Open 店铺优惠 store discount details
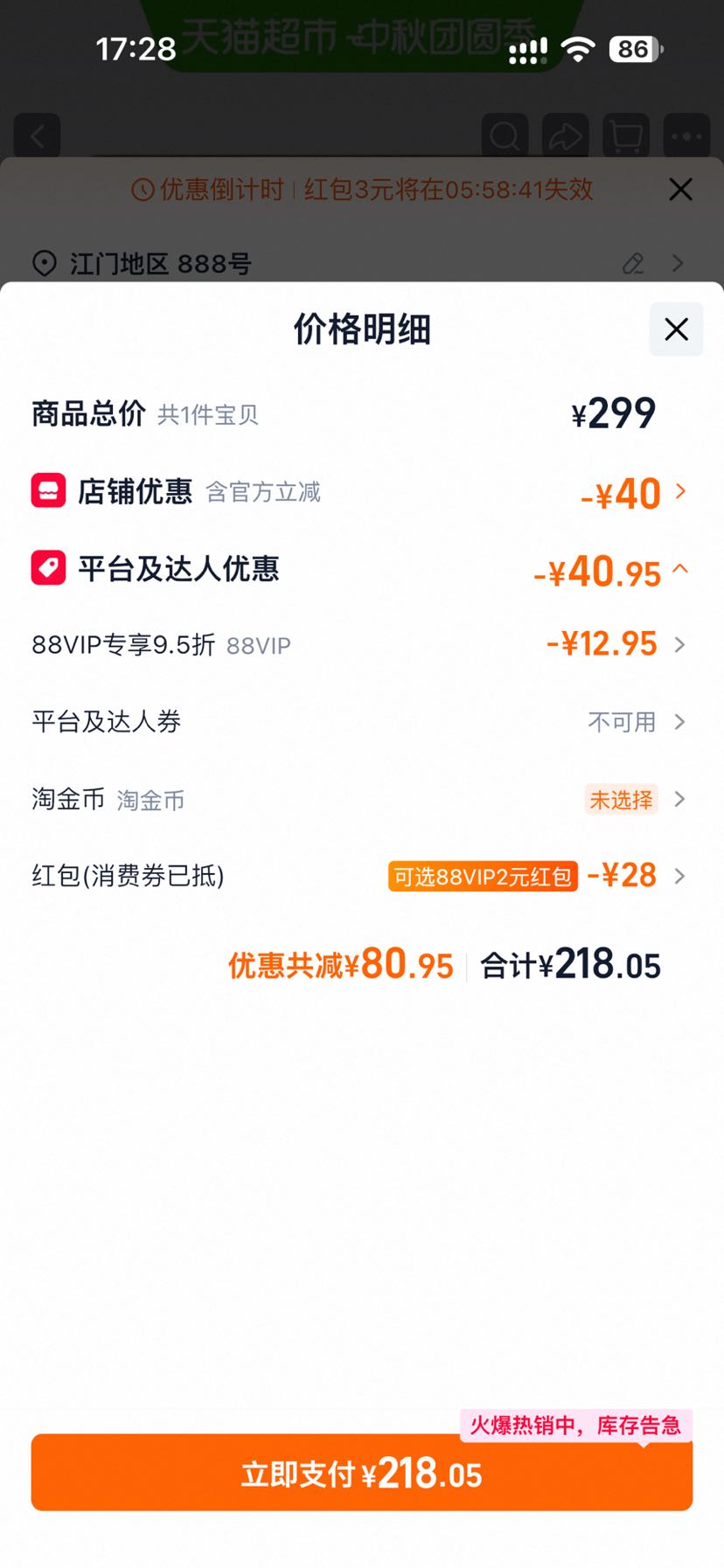 [x=360, y=492]
